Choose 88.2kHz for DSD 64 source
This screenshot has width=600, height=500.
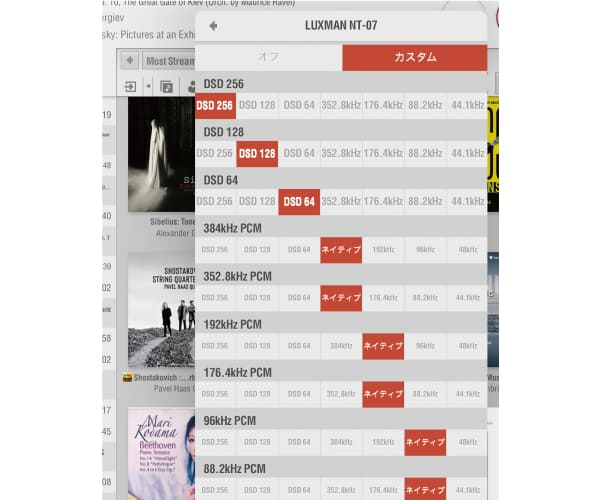[425, 201]
